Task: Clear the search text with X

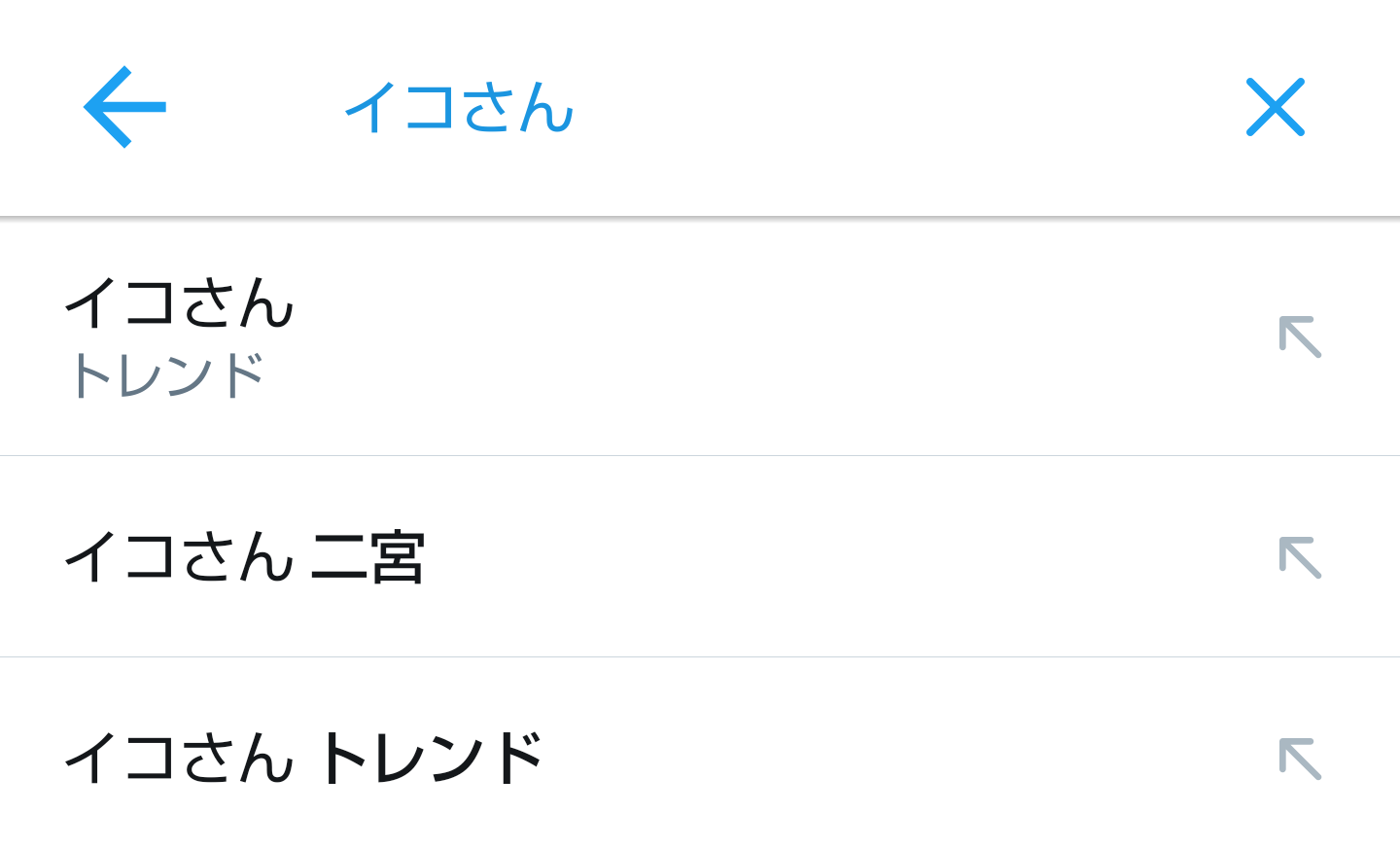Action: pyautogui.click(x=1275, y=107)
